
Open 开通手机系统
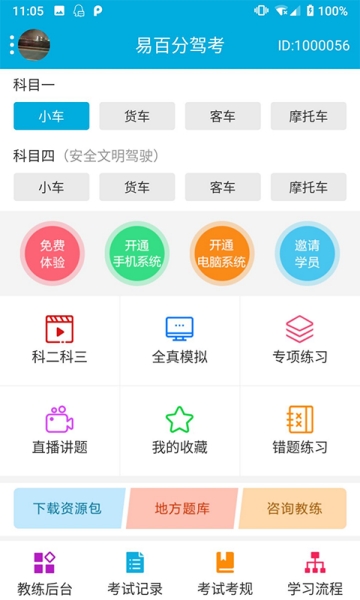tap(137, 254)
